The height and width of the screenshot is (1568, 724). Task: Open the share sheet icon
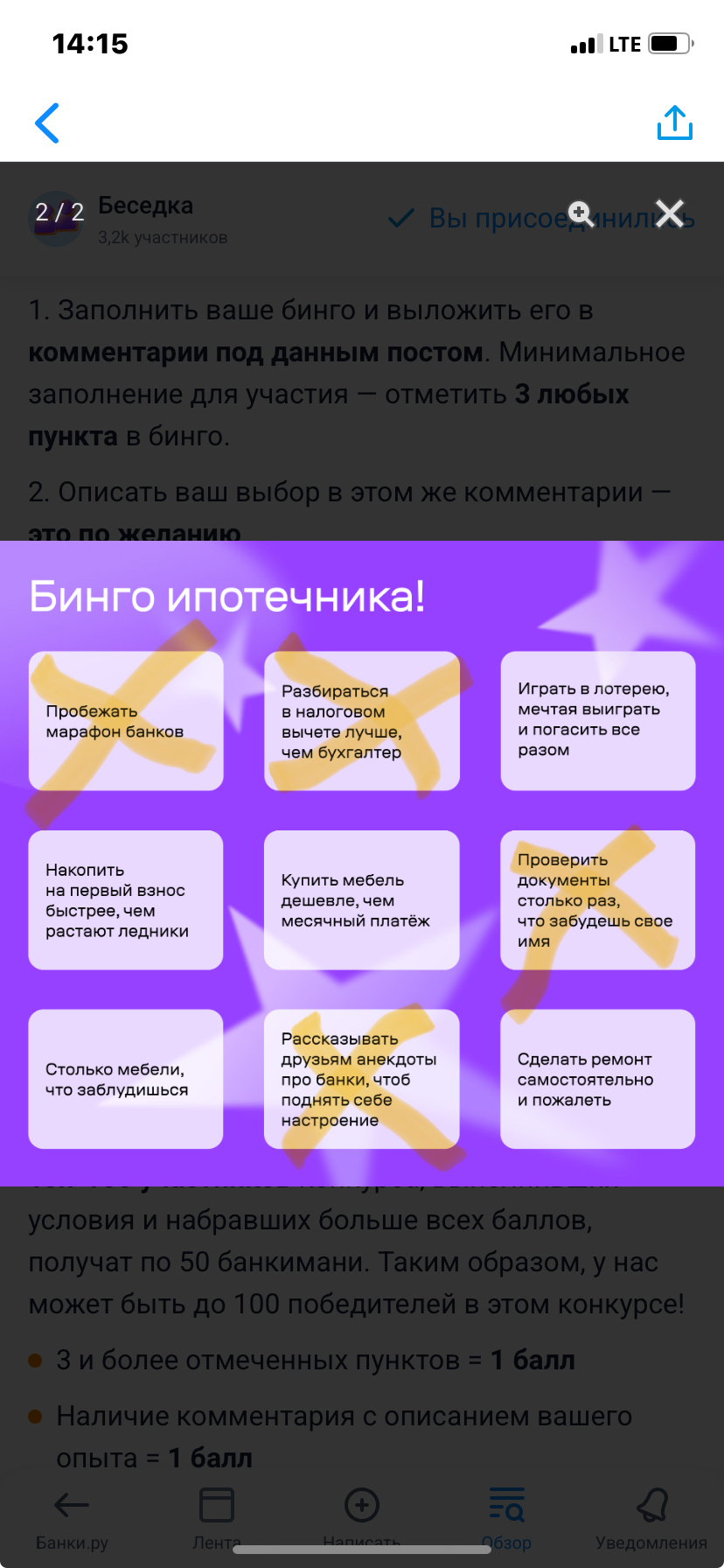[x=675, y=122]
